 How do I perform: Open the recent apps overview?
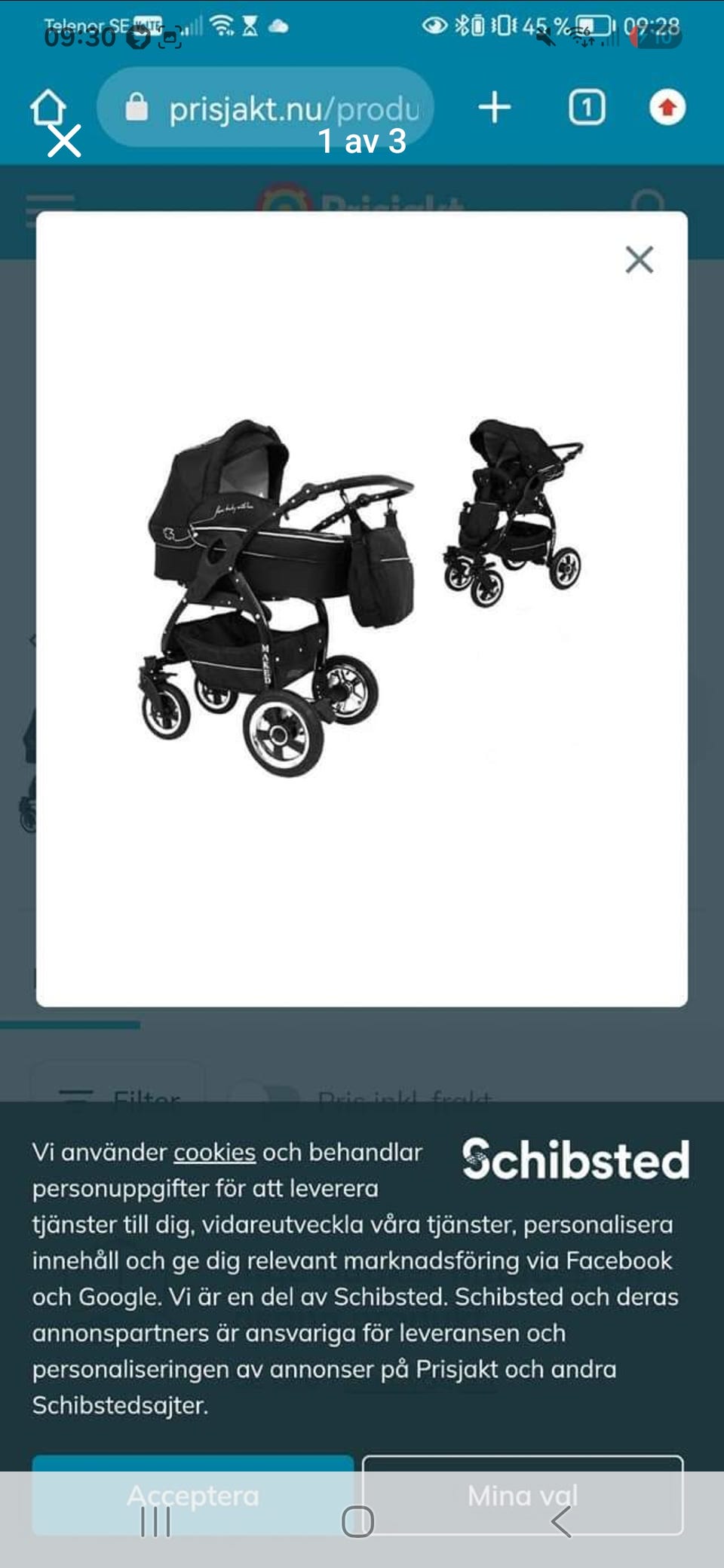pos(156,1521)
